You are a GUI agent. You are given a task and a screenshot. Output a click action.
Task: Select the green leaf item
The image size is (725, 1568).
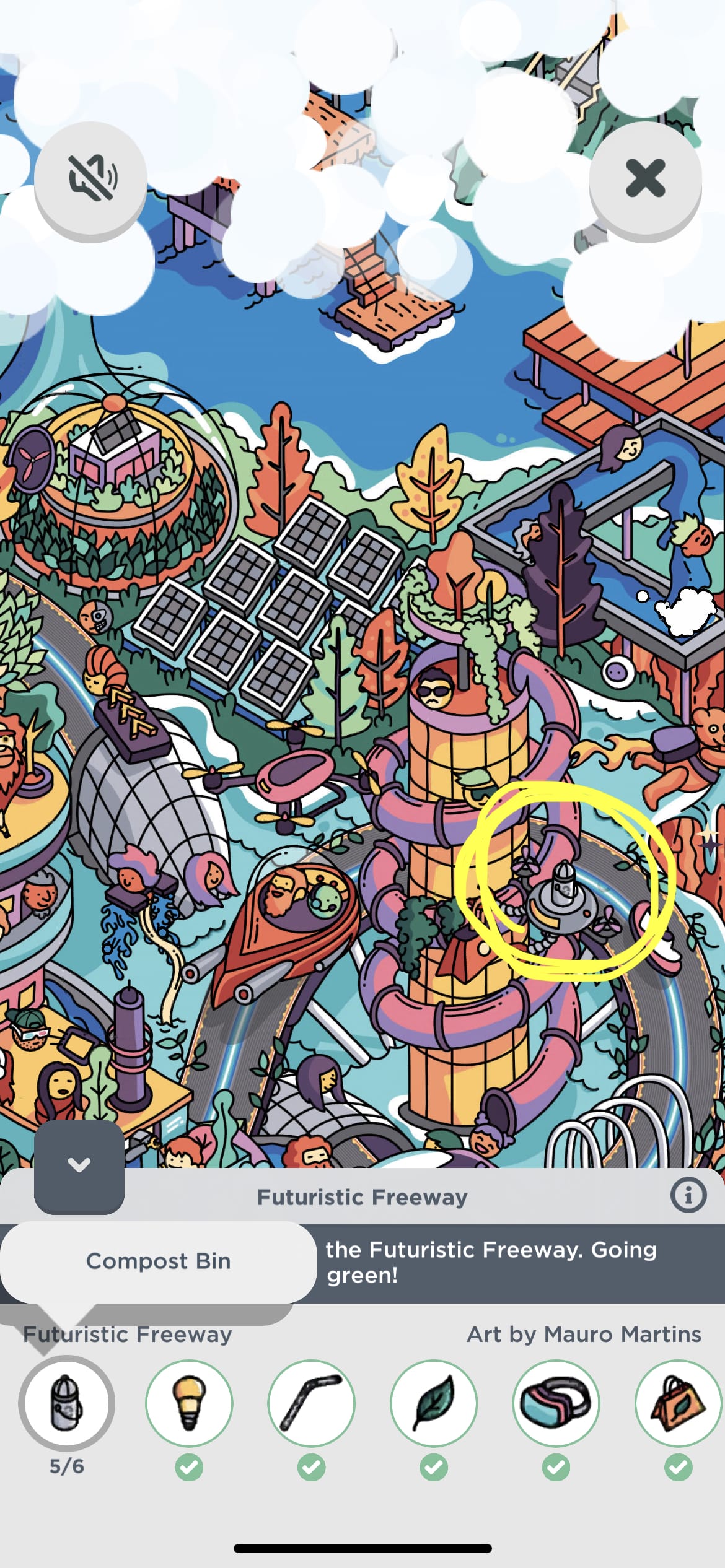click(x=434, y=1403)
